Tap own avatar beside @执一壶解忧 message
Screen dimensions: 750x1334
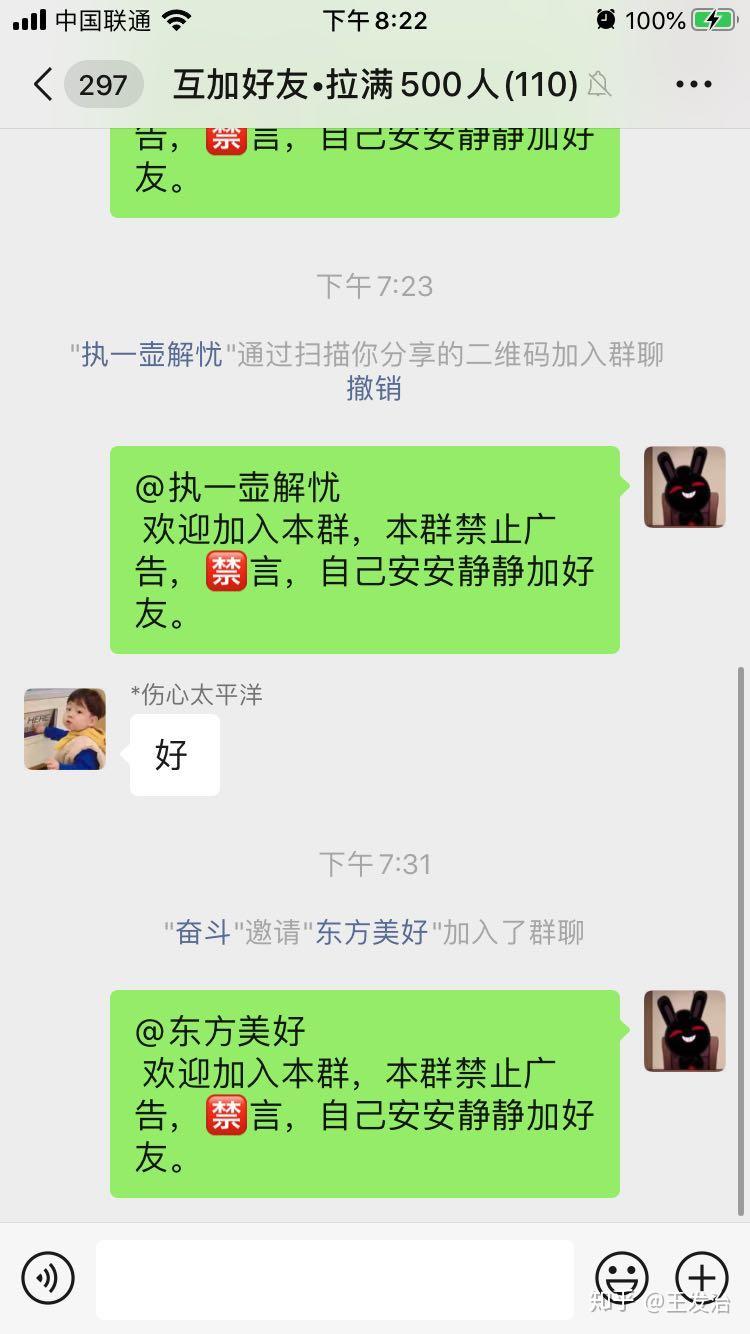[x=685, y=487]
